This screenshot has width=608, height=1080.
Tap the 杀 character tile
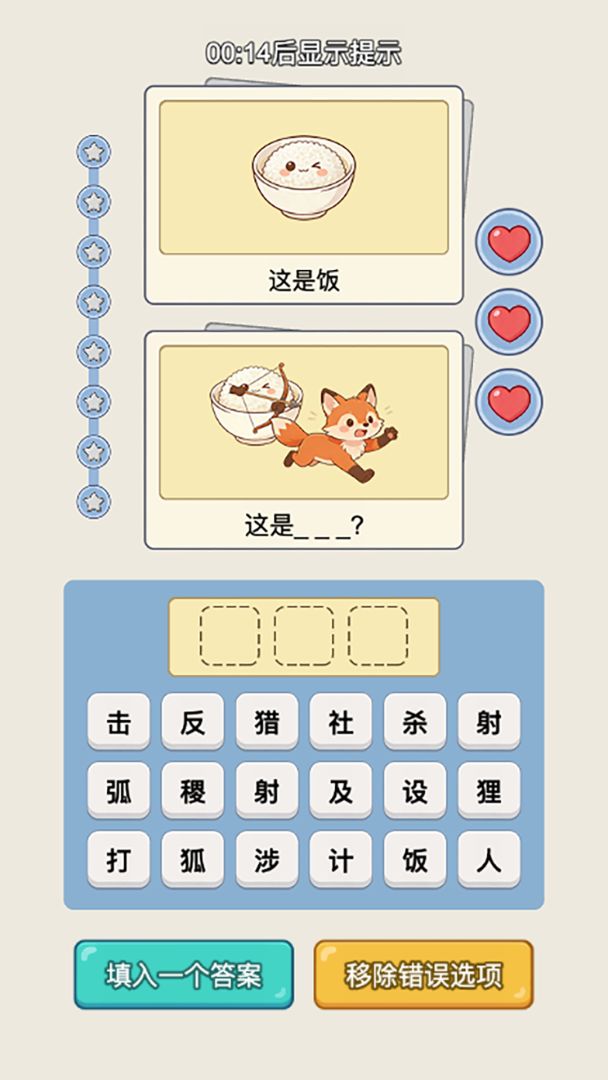(x=415, y=722)
